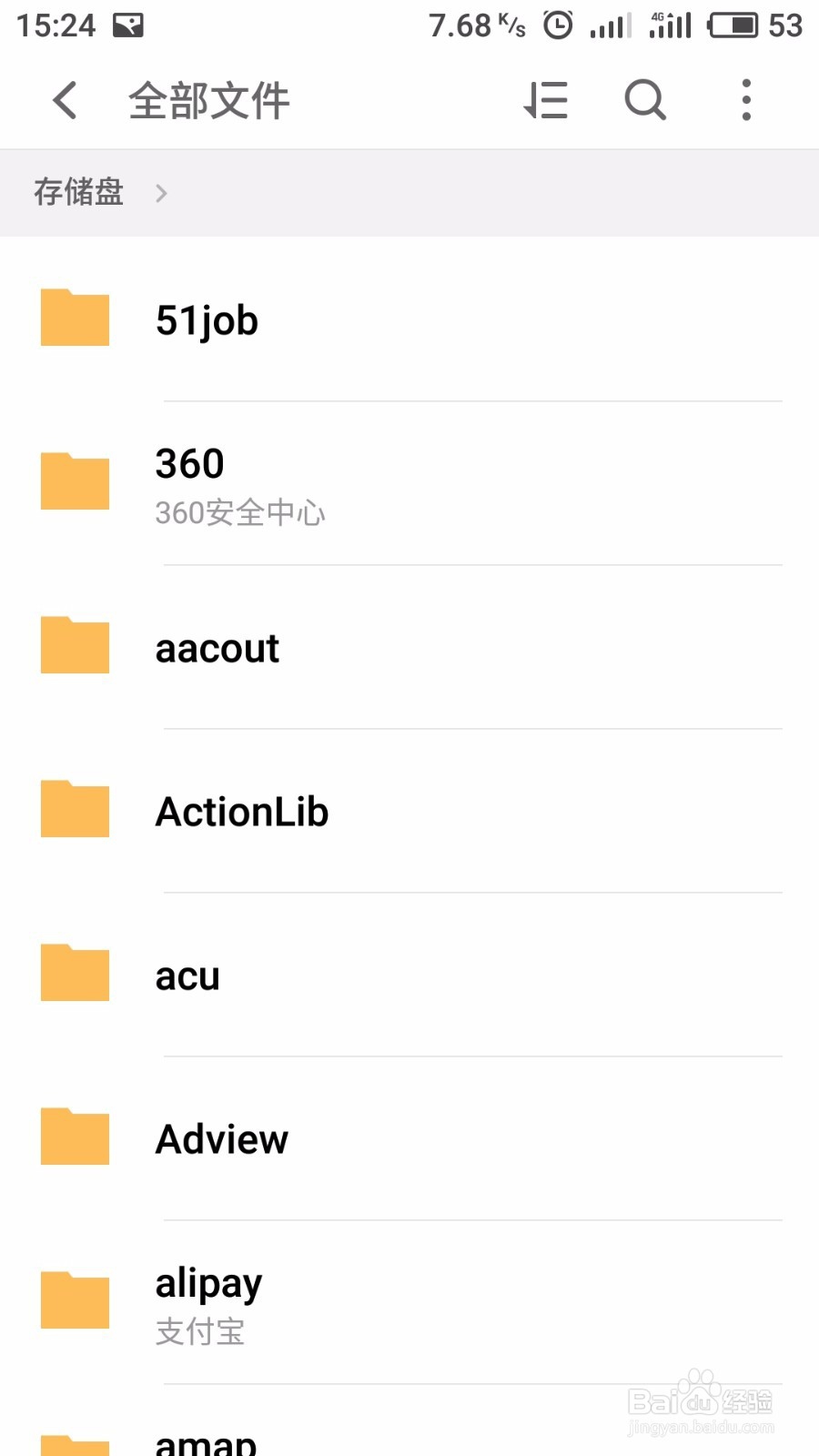Open the 51job folder
The height and width of the screenshot is (1456, 819).
[x=207, y=320]
